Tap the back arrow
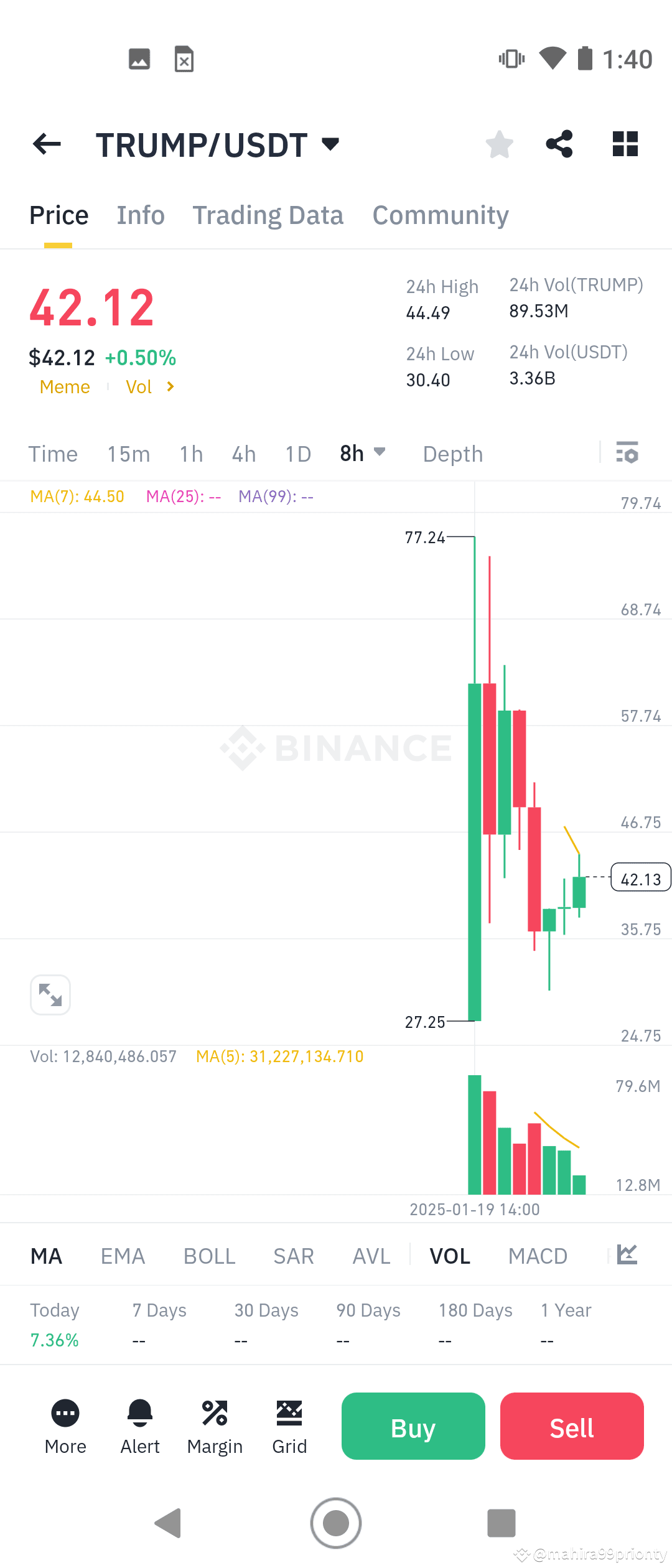 point(46,144)
